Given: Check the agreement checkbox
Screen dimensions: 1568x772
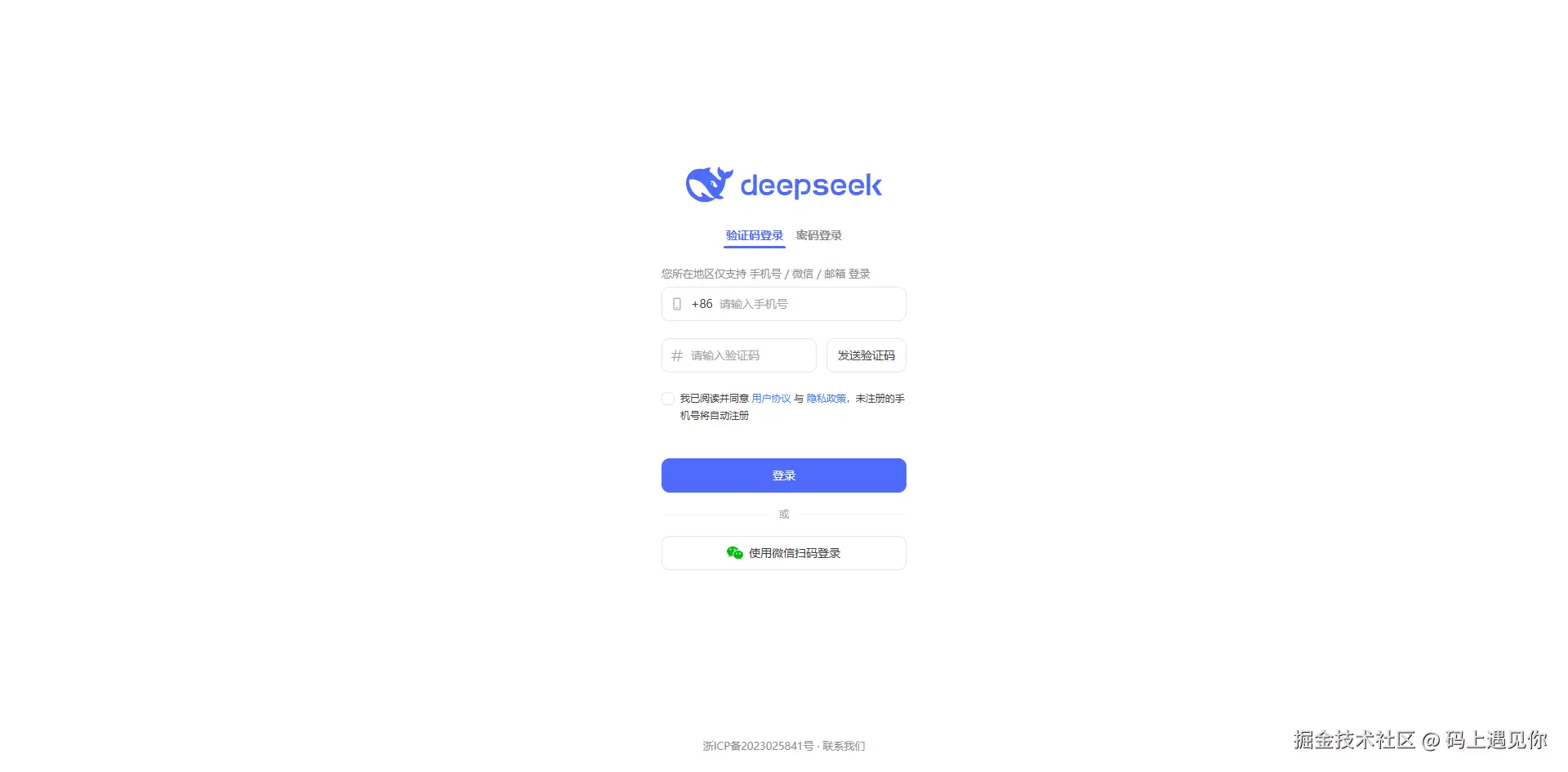Looking at the screenshot, I should point(668,399).
